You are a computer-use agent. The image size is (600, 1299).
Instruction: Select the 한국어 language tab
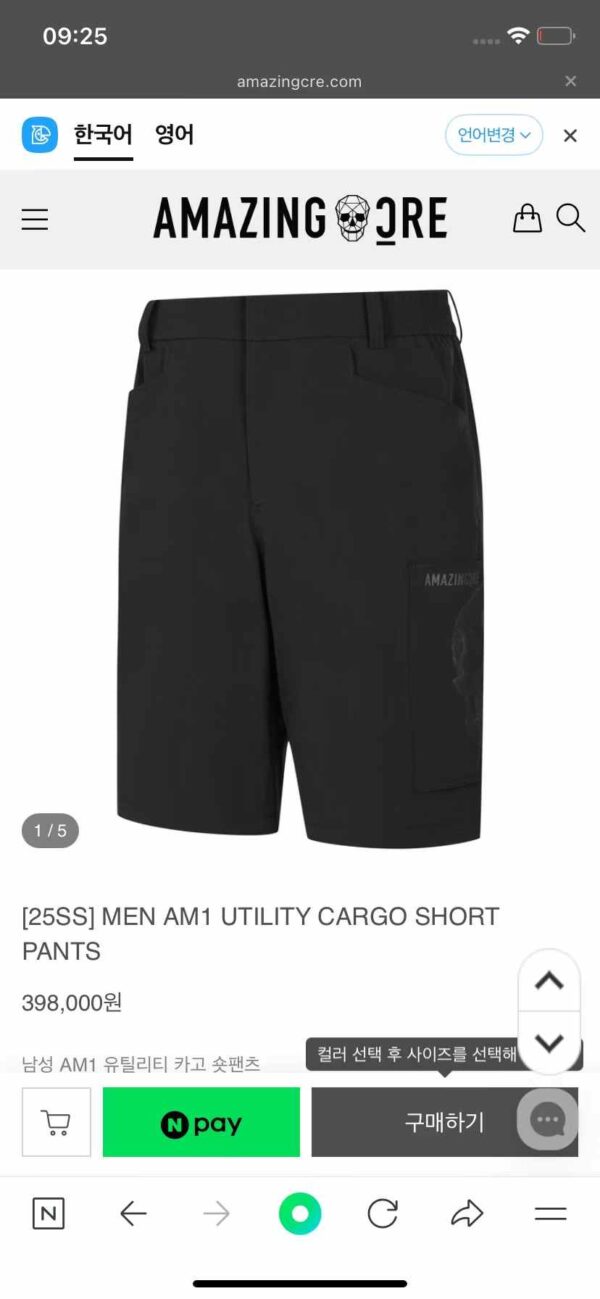click(103, 135)
